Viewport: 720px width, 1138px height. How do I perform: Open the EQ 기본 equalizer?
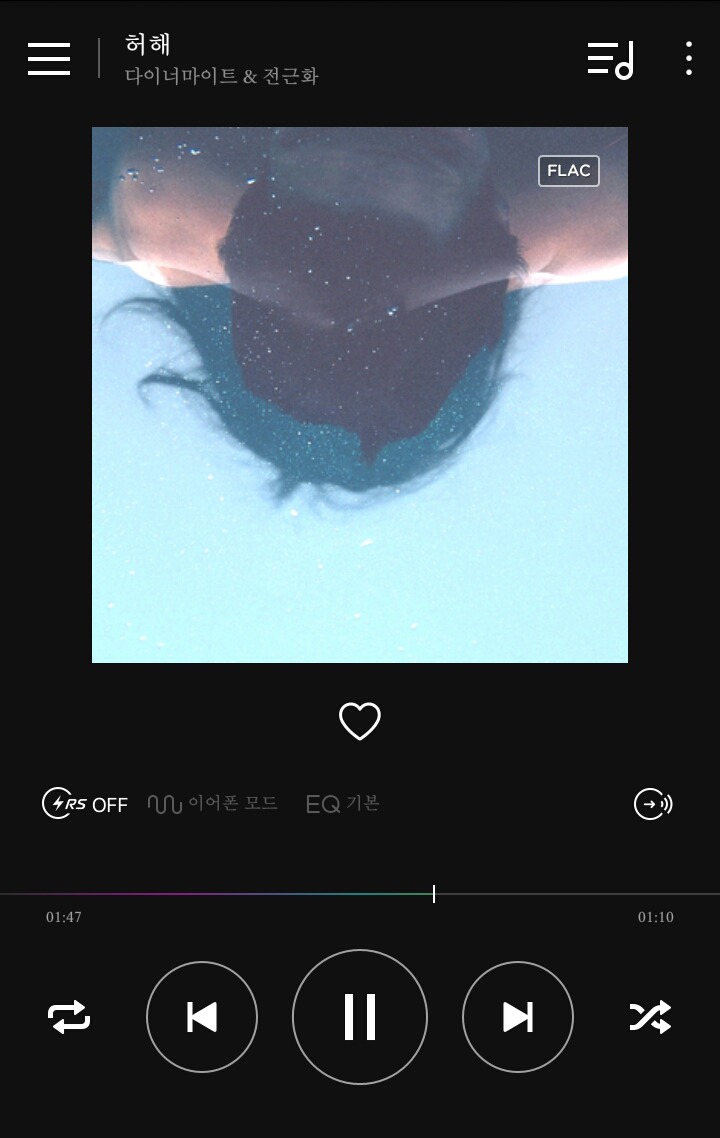pos(343,803)
